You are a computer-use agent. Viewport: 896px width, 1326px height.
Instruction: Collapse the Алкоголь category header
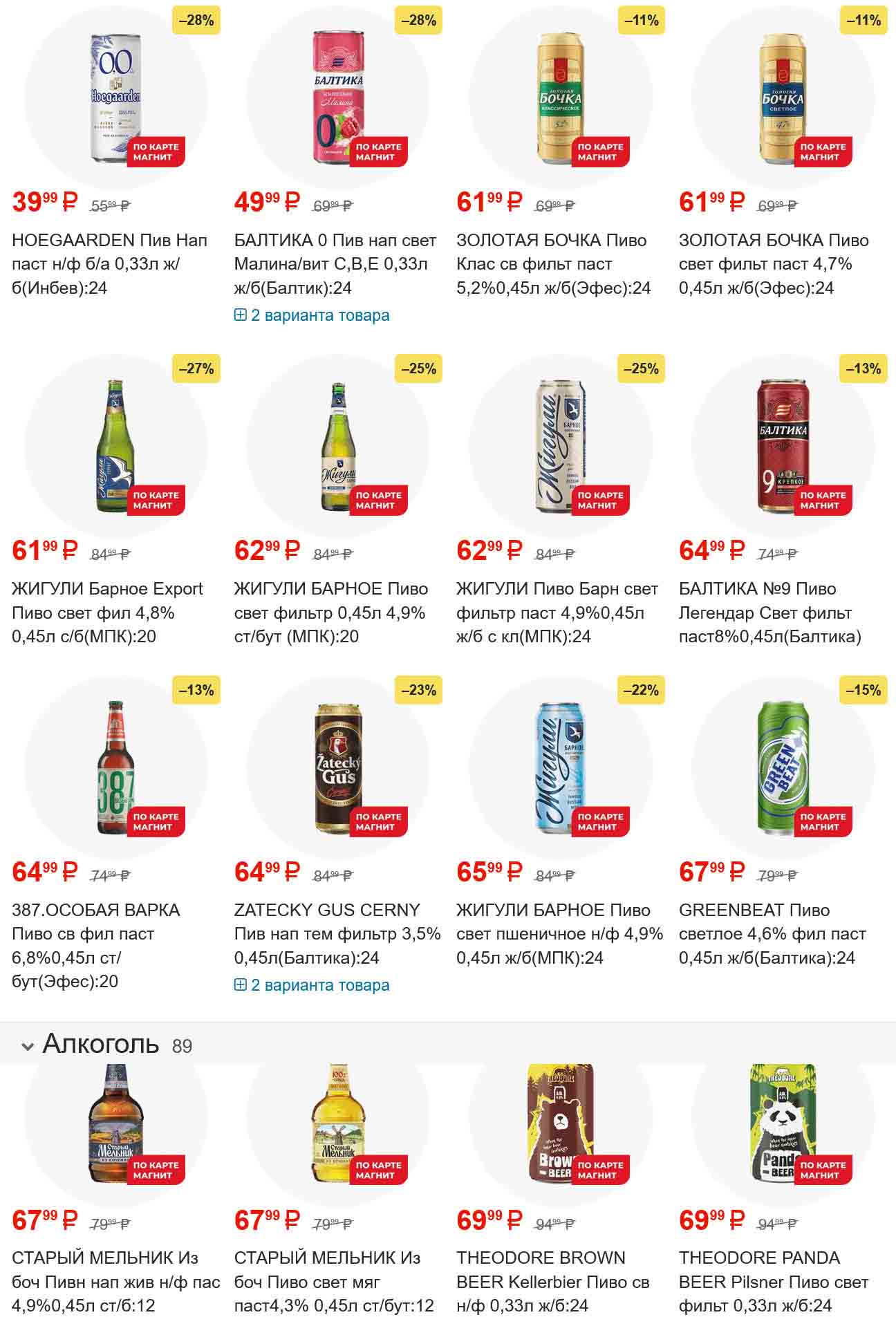pos(28,1046)
